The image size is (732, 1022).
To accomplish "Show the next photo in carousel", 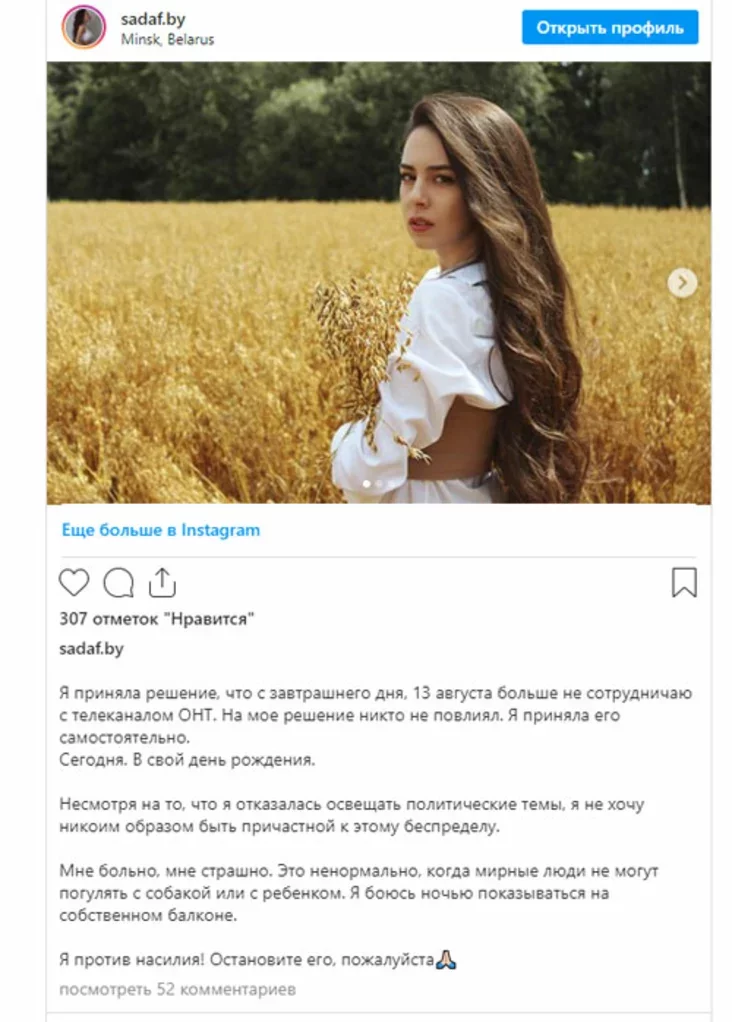I will click(682, 283).
